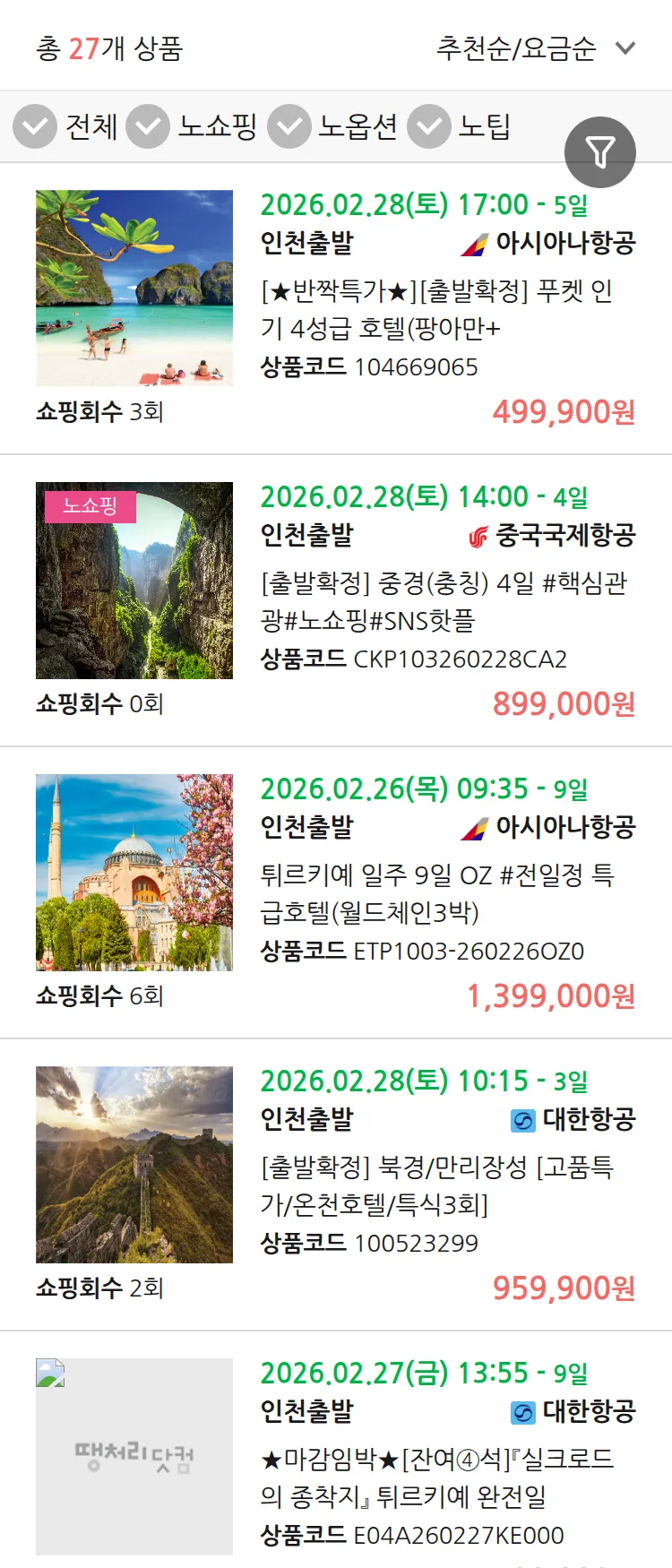Toggle the 전체 filter checkmark

pyautogui.click(x=34, y=126)
